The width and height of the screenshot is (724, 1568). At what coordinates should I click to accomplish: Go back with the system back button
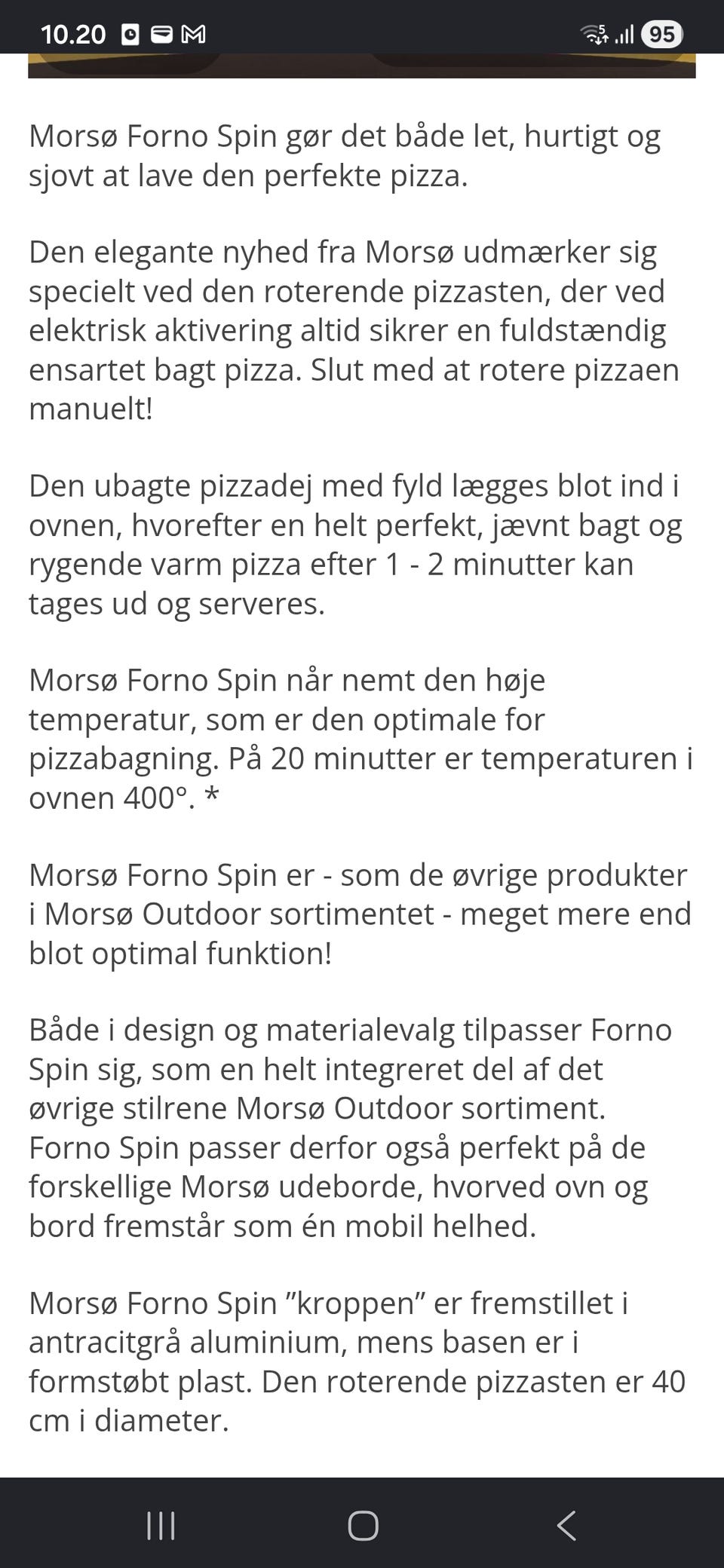566,1526
